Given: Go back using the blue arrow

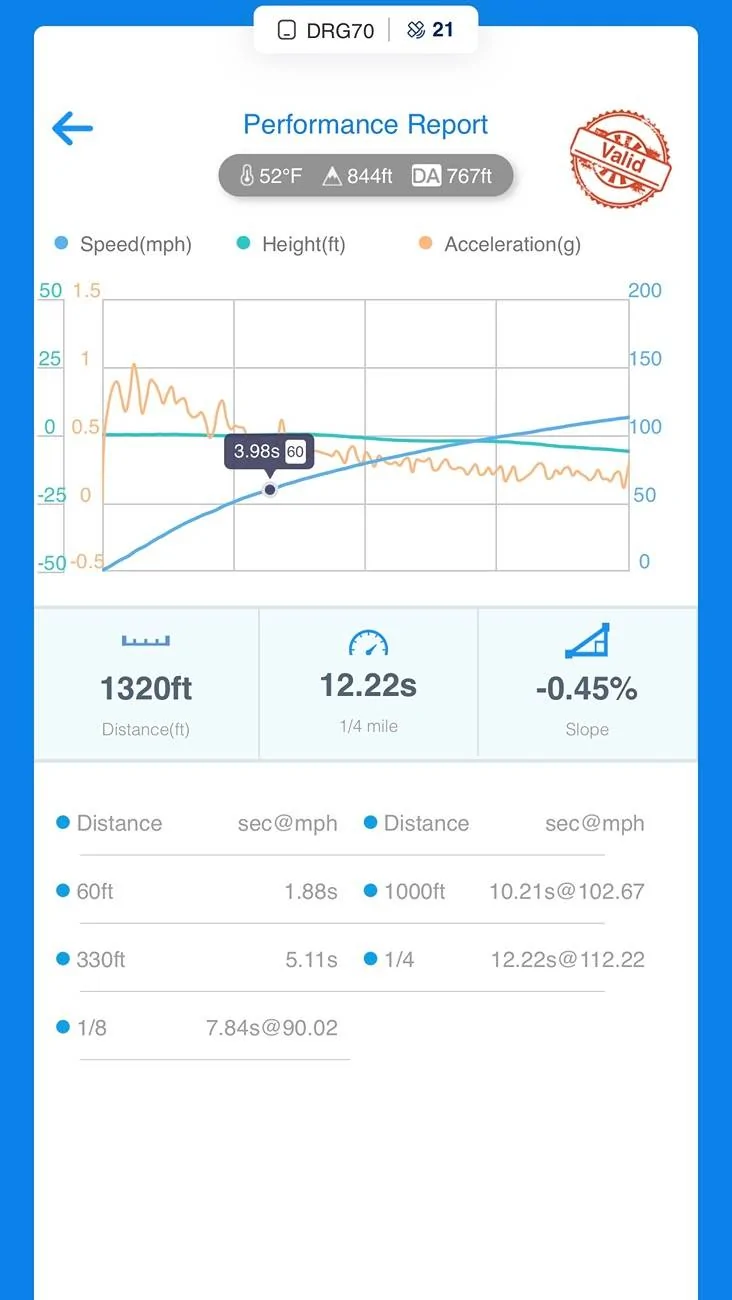Looking at the screenshot, I should click(x=72, y=127).
